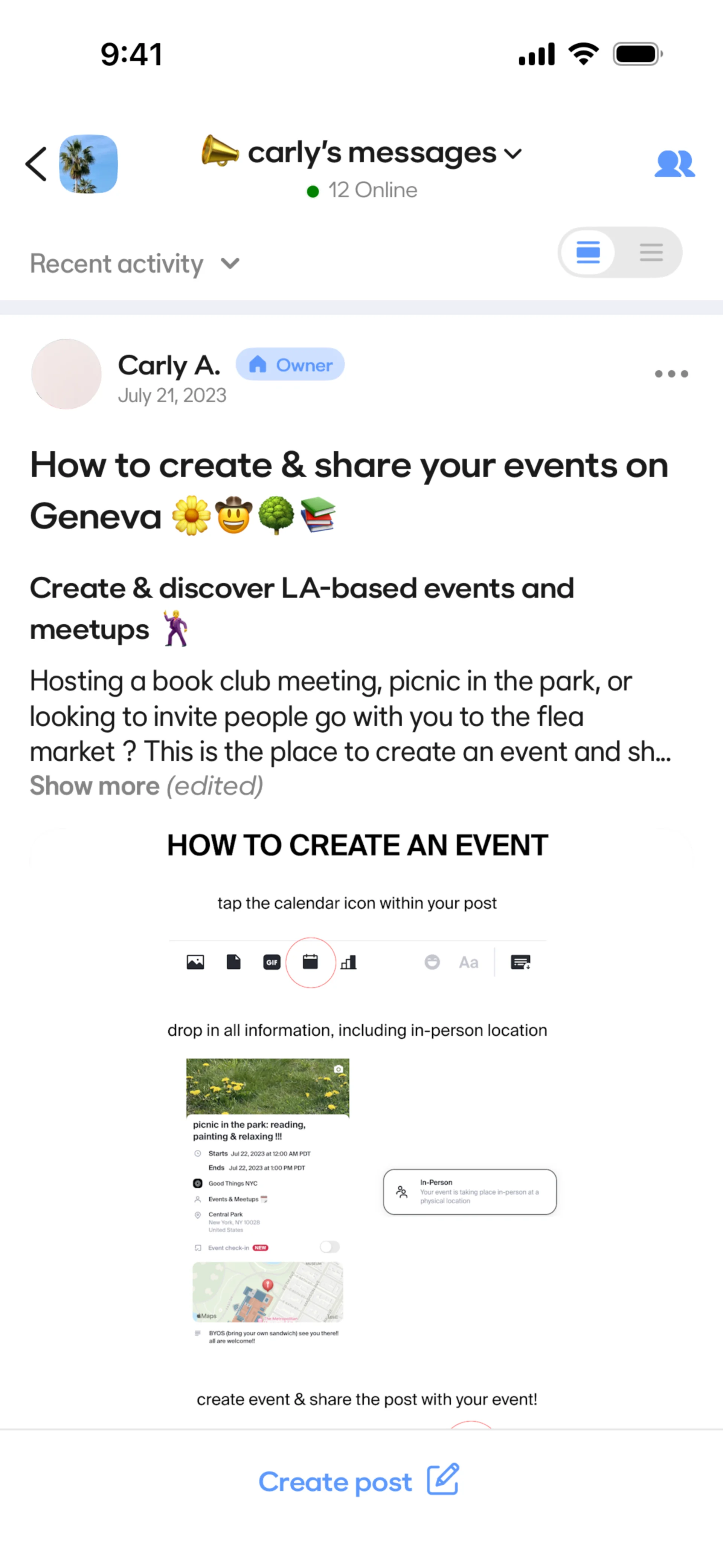Open the palm tree group avatar
The height and width of the screenshot is (1568, 723).
[x=88, y=164]
